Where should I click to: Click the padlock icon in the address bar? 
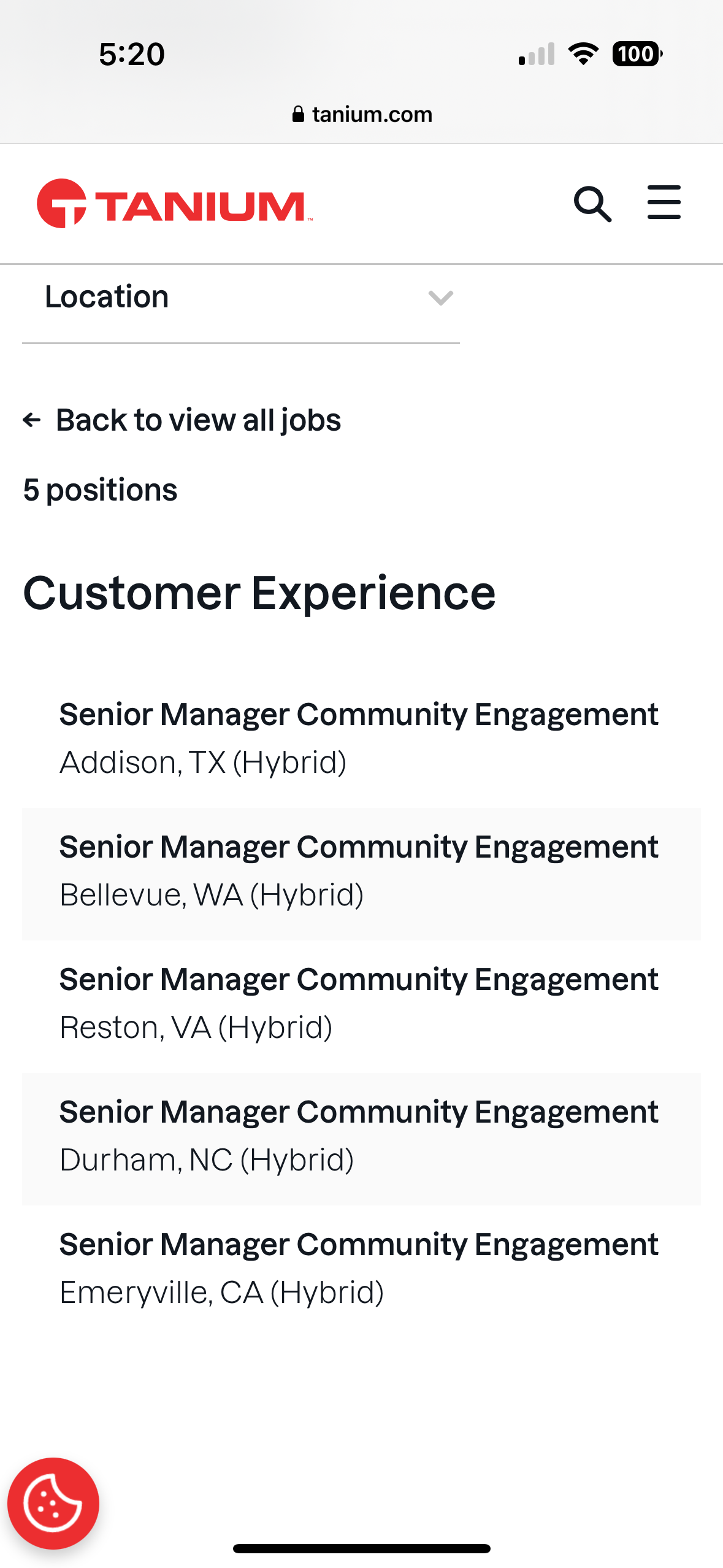(299, 113)
